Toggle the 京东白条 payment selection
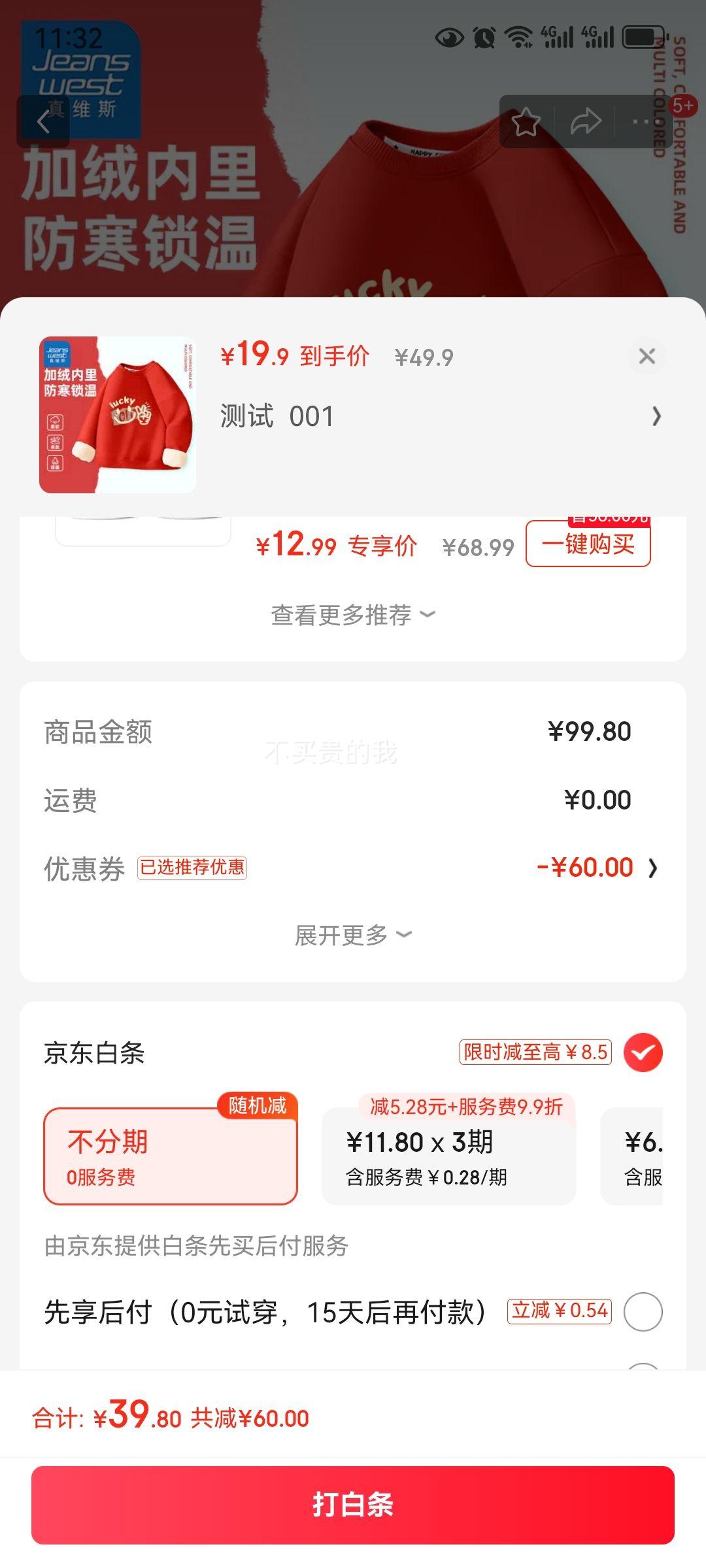The height and width of the screenshot is (1568, 706). point(643,1053)
